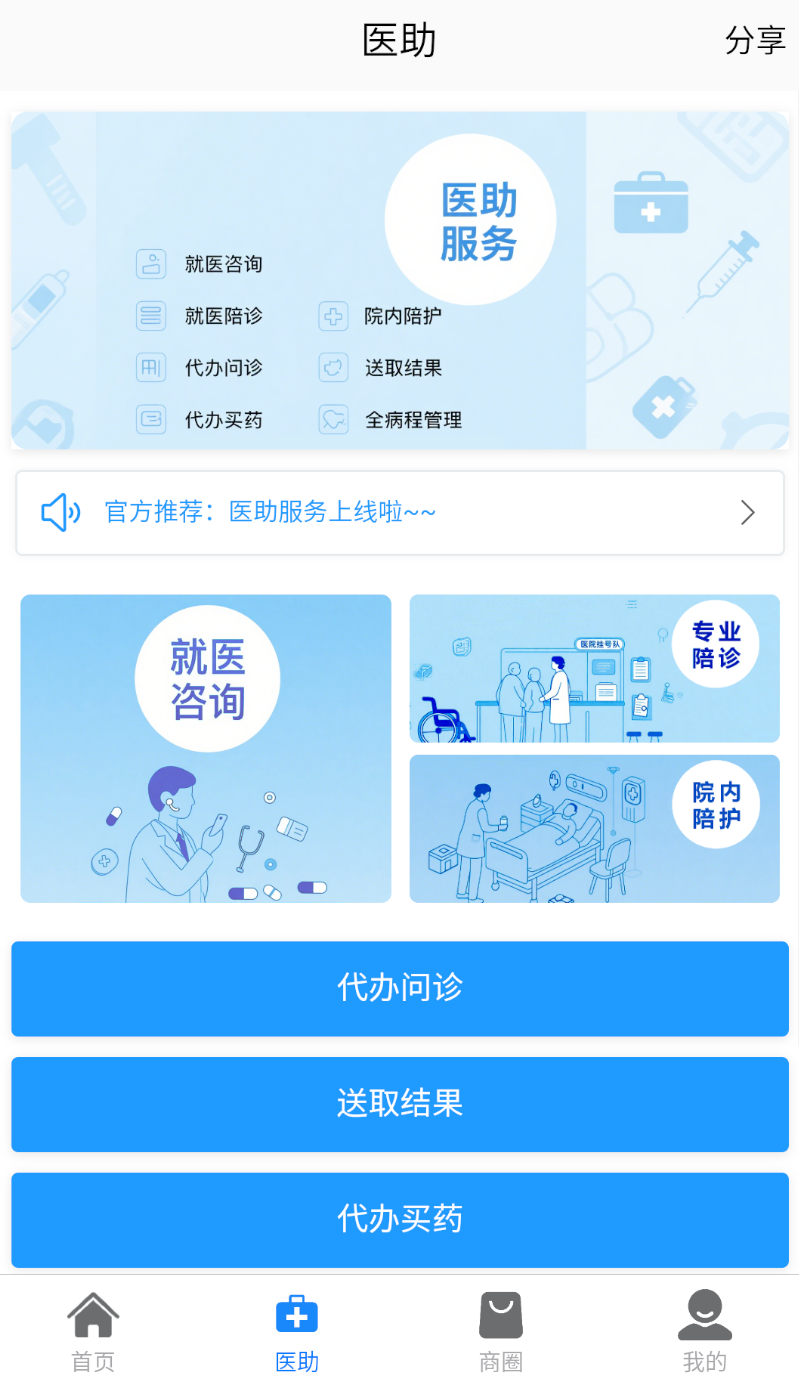Tap the 代办问诊 icon in the banner
Image resolution: width=799 pixels, height=1376 pixels.
point(151,368)
